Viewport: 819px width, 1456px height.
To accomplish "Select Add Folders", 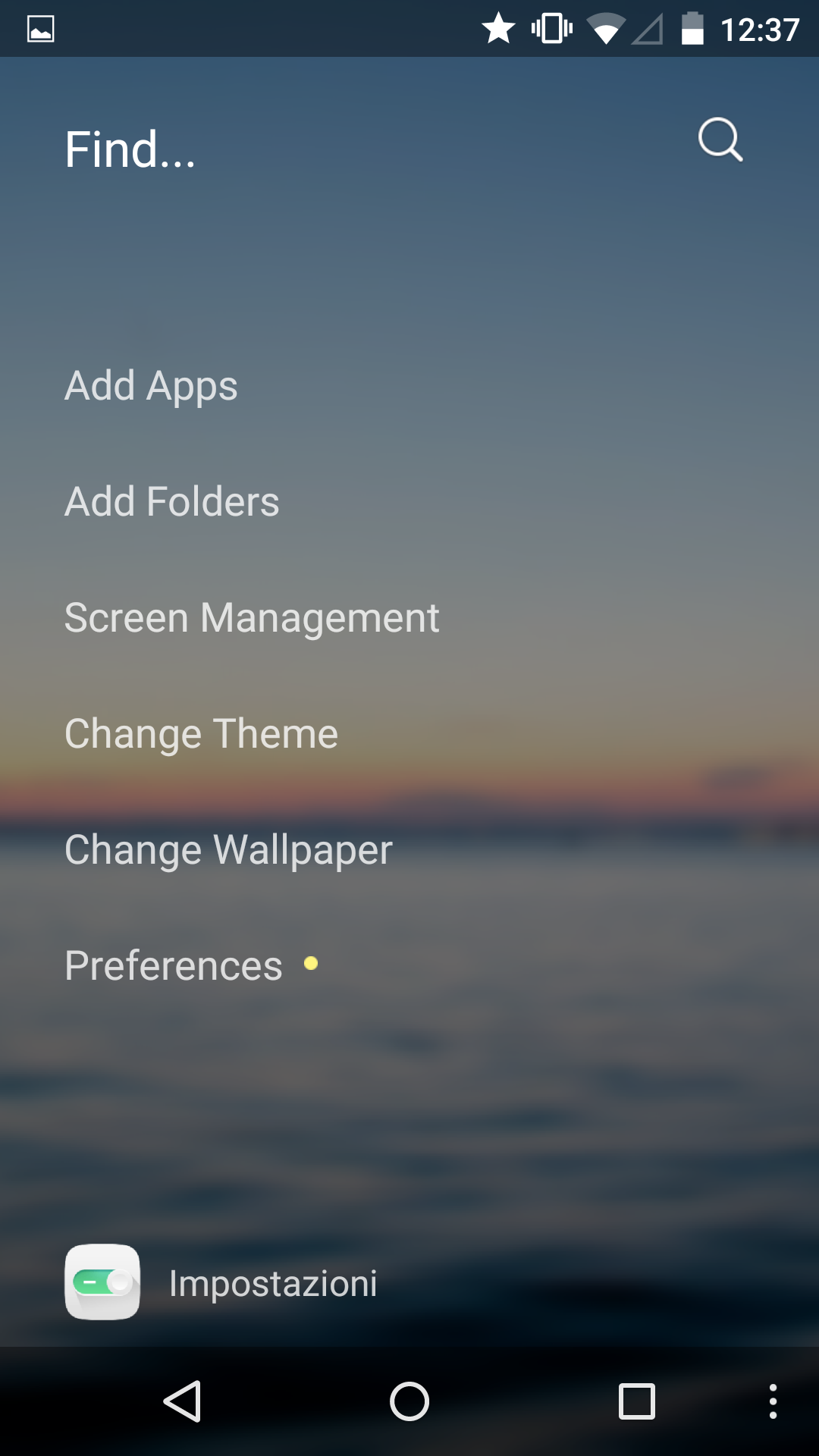I will coord(172,502).
